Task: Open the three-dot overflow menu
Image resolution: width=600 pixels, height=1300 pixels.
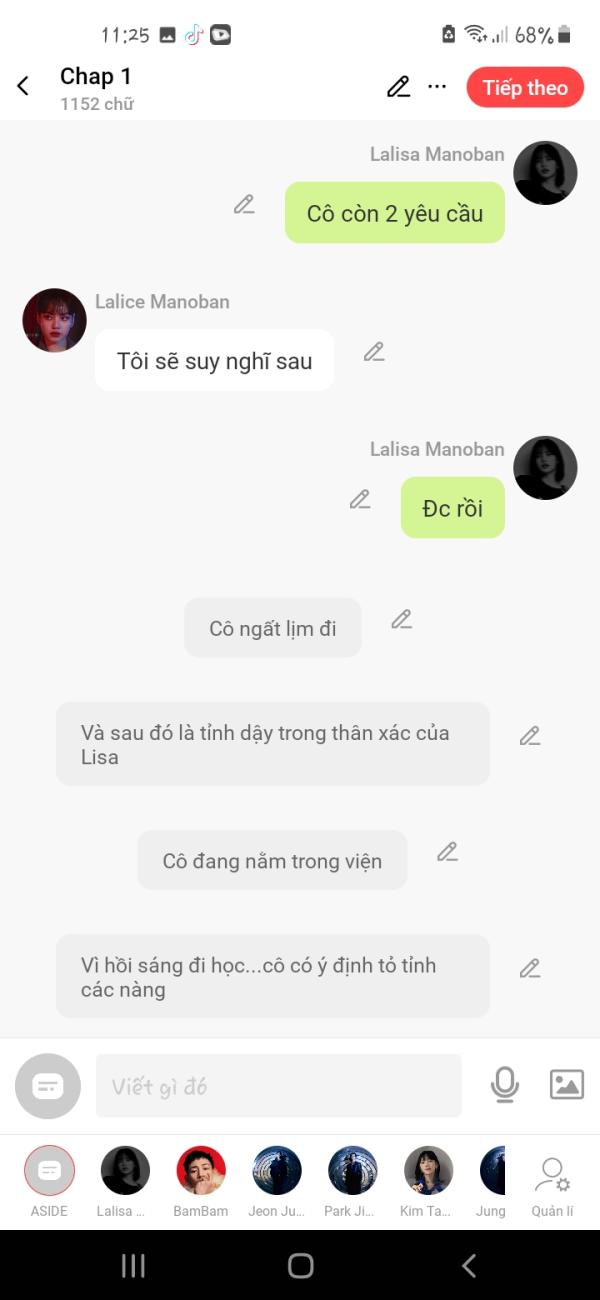Action: (x=437, y=87)
